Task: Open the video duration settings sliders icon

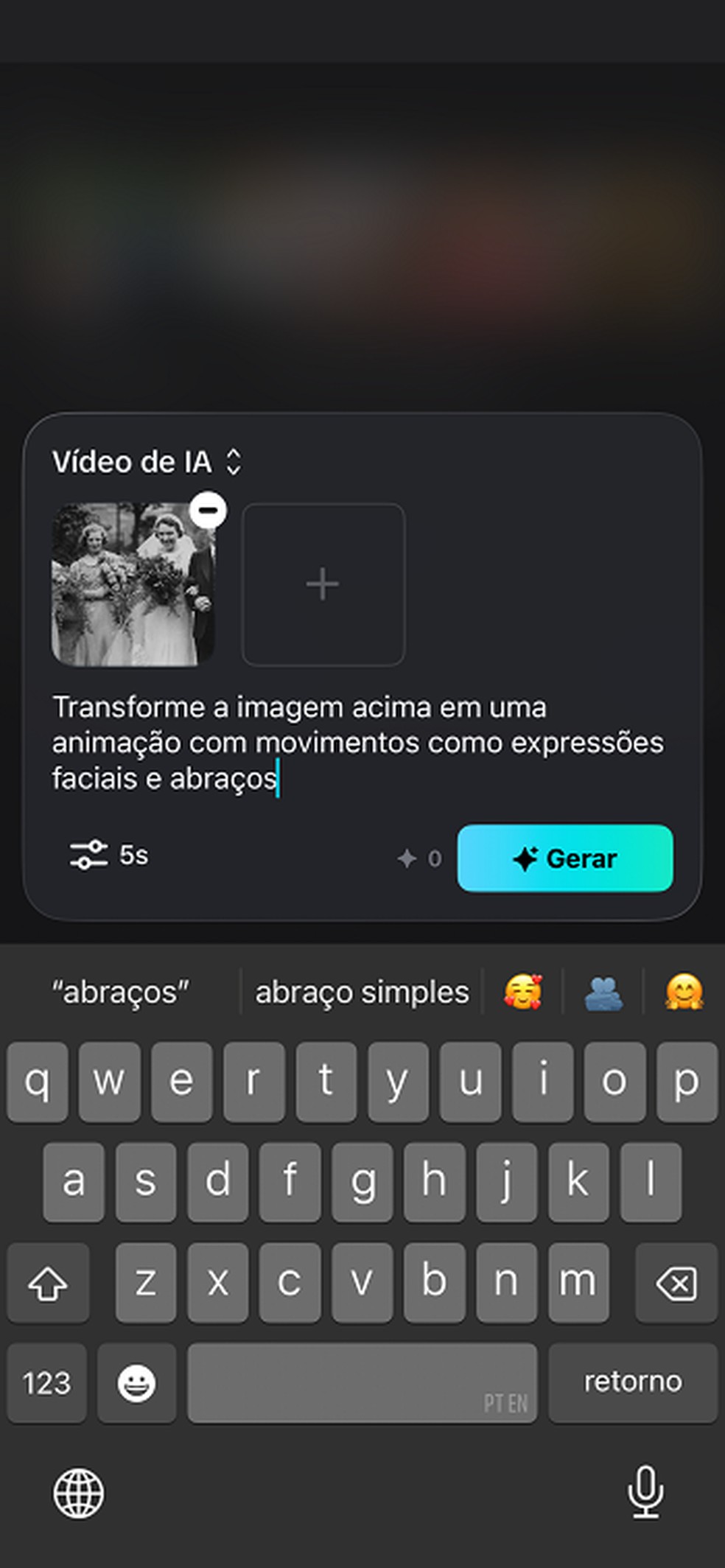Action: point(88,855)
